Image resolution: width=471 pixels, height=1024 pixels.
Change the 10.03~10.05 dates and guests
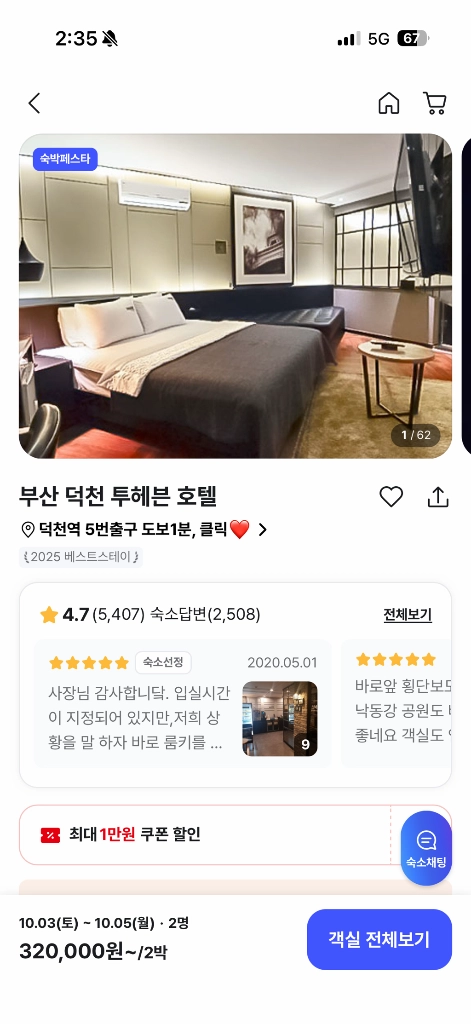point(104,923)
